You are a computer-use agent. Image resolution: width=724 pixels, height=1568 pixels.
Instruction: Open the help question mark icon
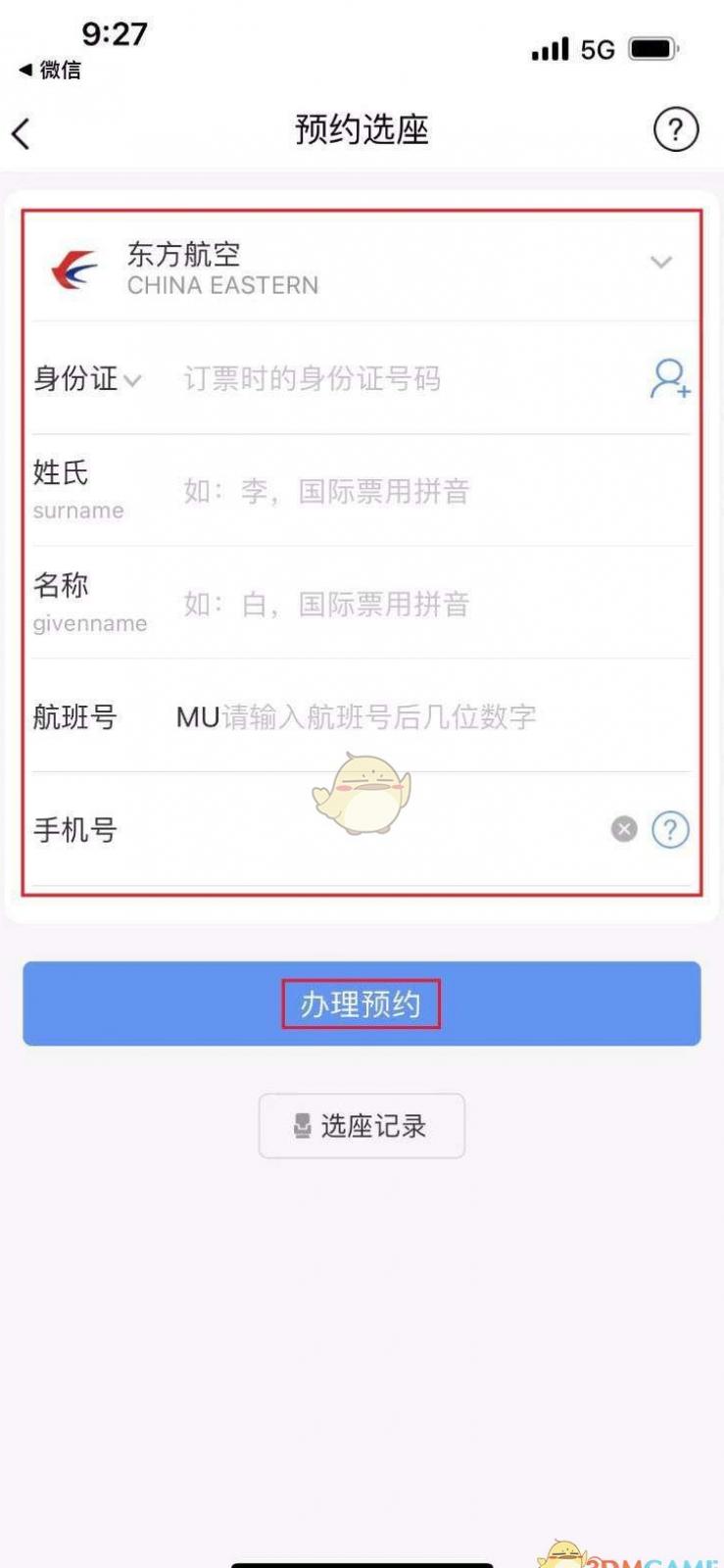675,129
